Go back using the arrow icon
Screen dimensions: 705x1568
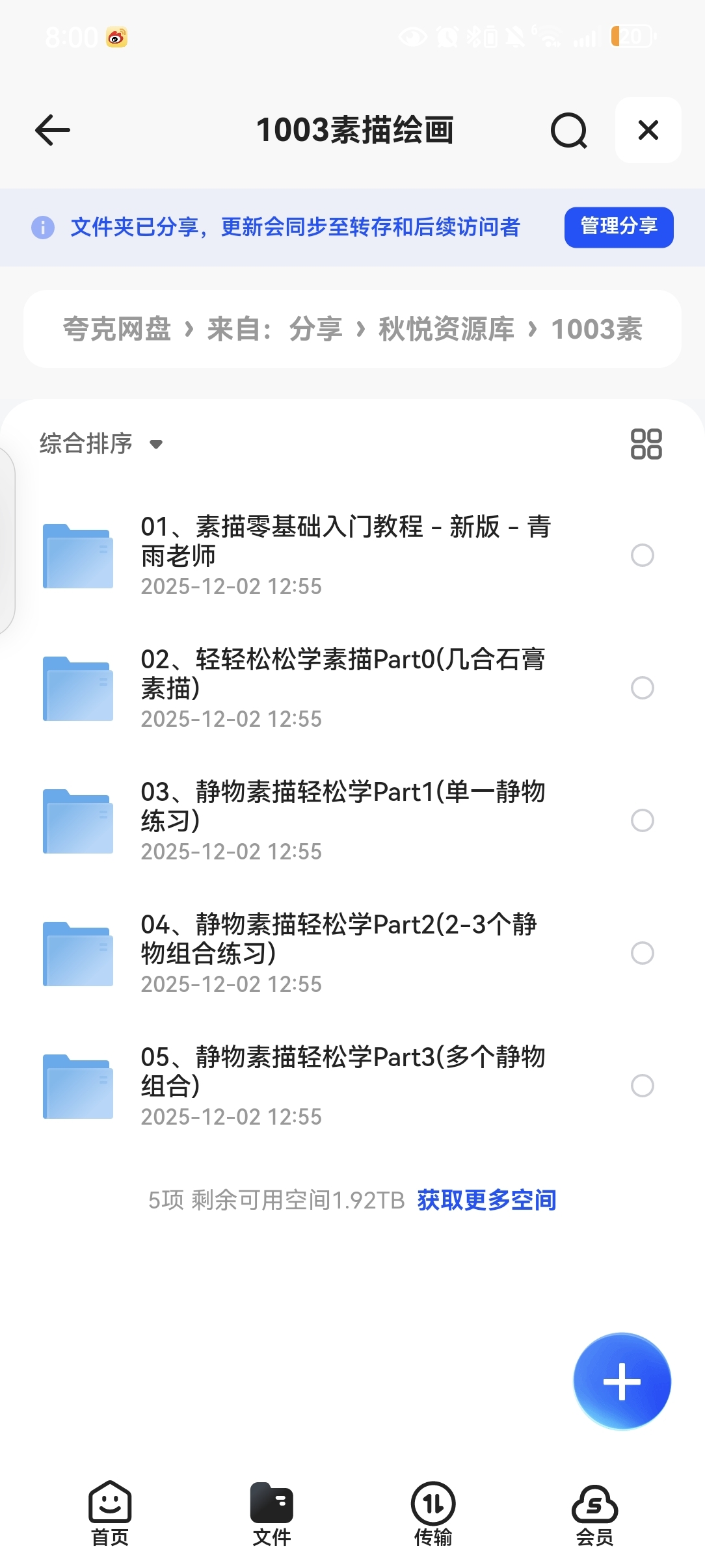tap(53, 130)
